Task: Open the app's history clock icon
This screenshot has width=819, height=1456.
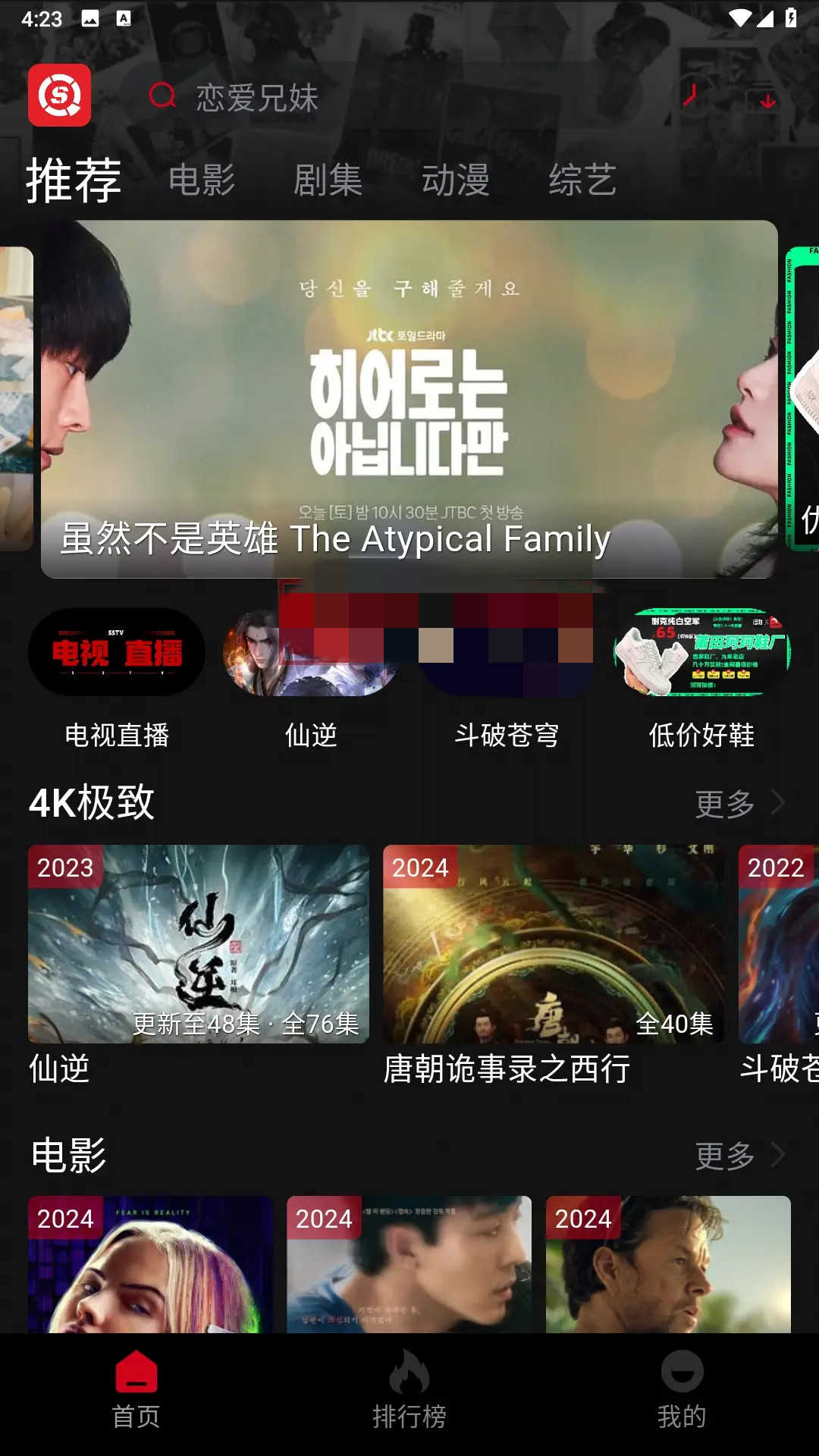Action: [x=692, y=97]
